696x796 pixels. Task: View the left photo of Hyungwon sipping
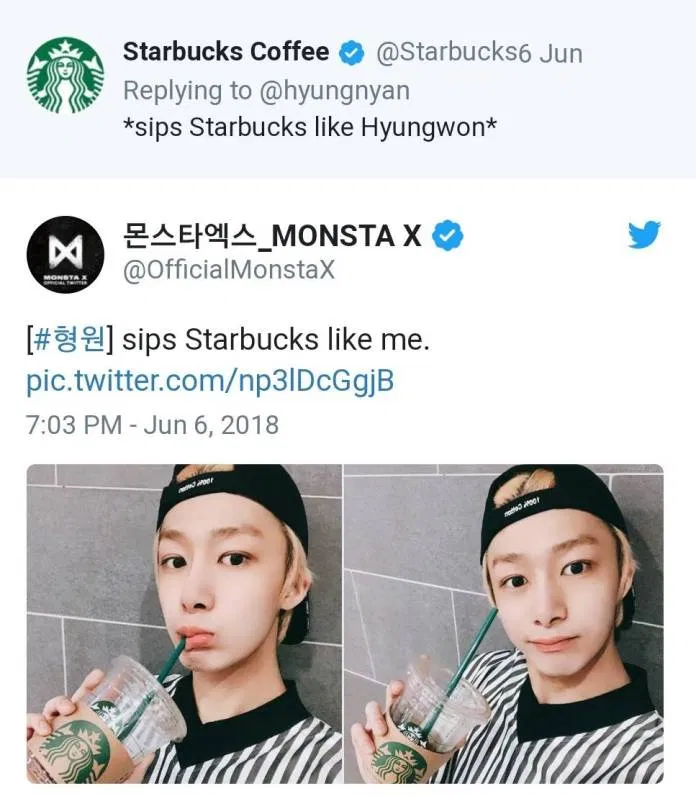tap(183, 623)
